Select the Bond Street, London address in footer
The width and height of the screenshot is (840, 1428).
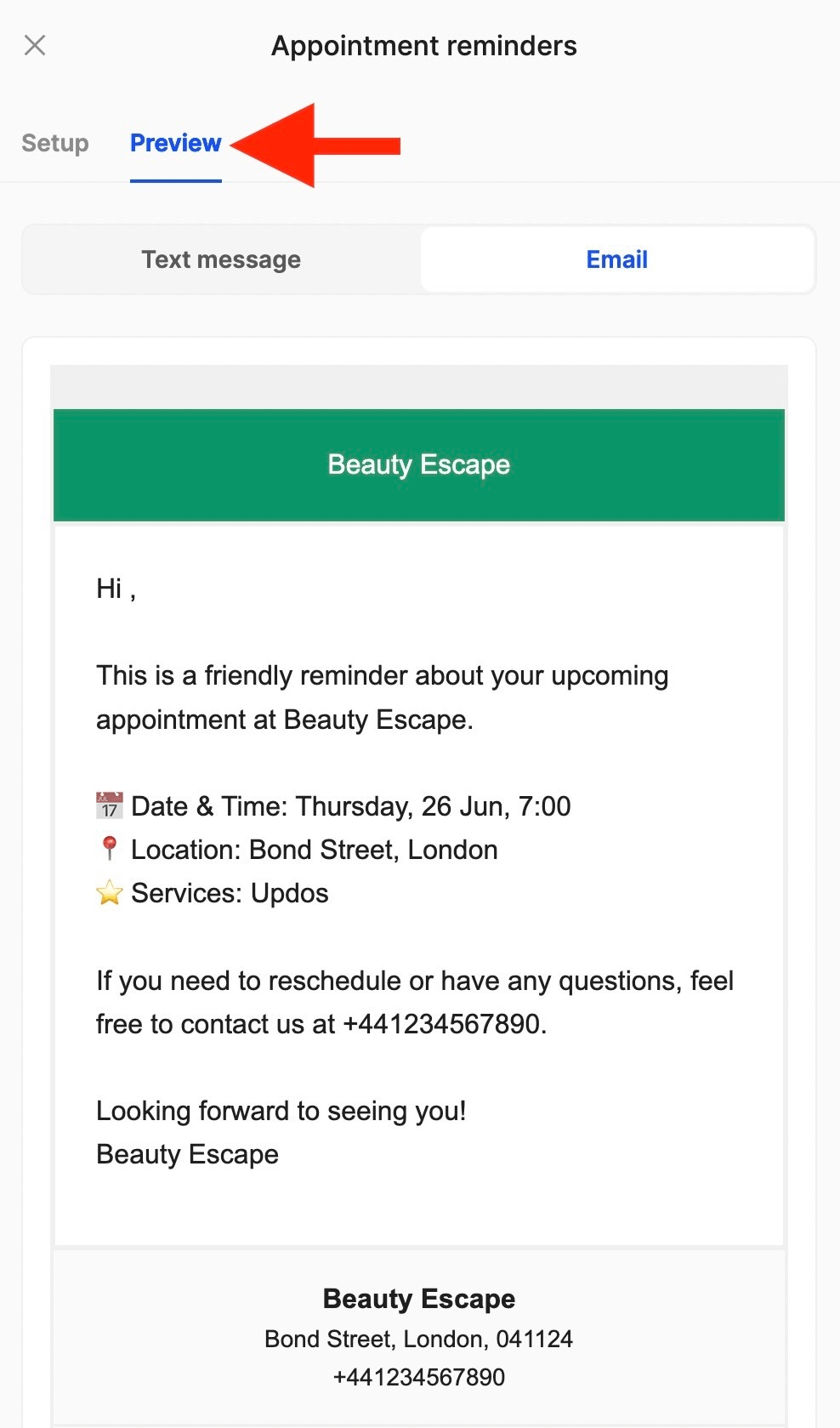tap(419, 1338)
